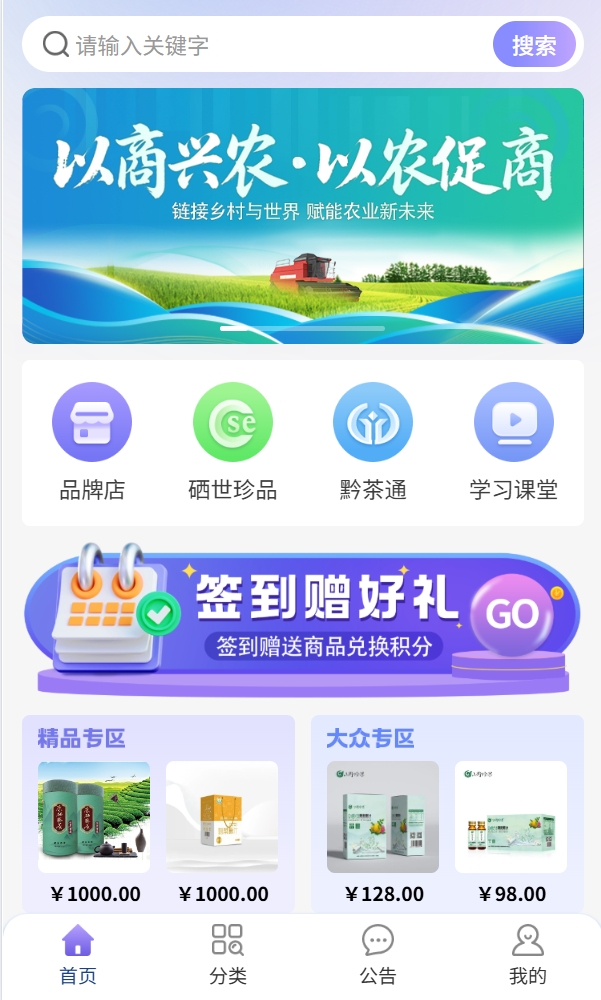This screenshot has height=1000, width=601.
Task: Open the green tea tins product in 精品专区
Action: click(x=94, y=817)
